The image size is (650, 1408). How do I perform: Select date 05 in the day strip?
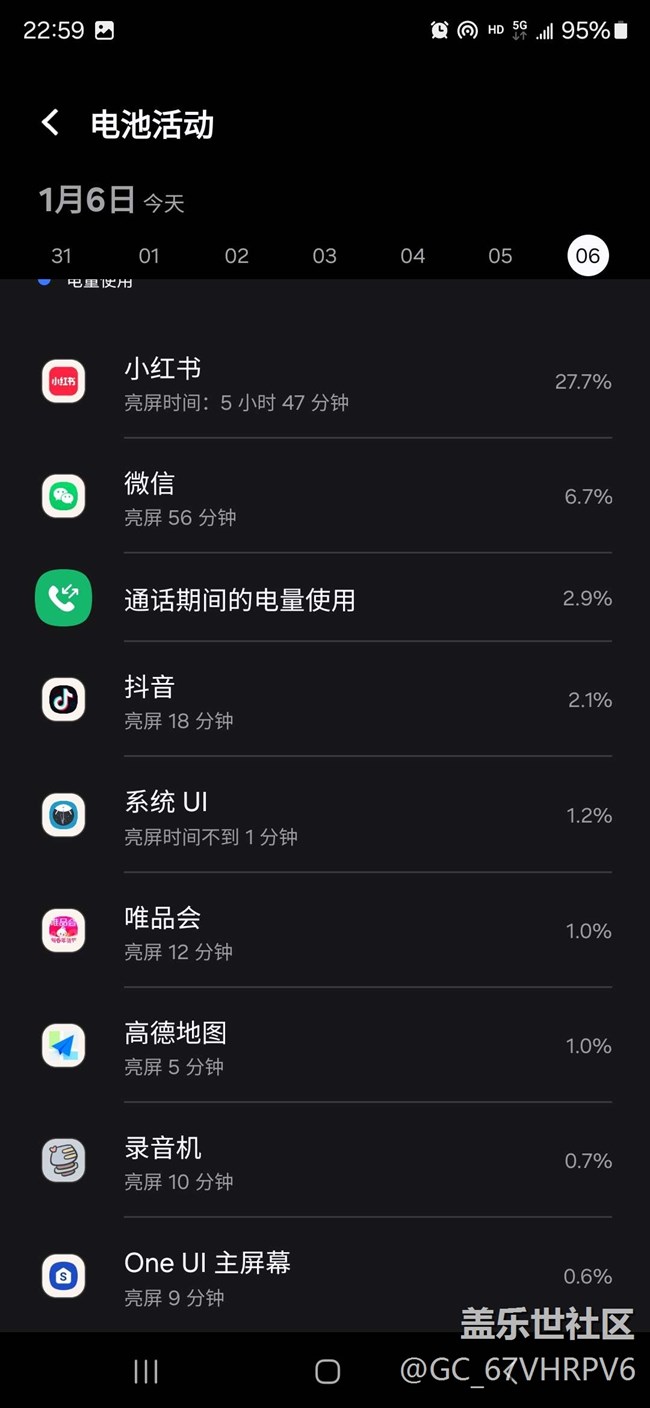pyautogui.click(x=500, y=256)
